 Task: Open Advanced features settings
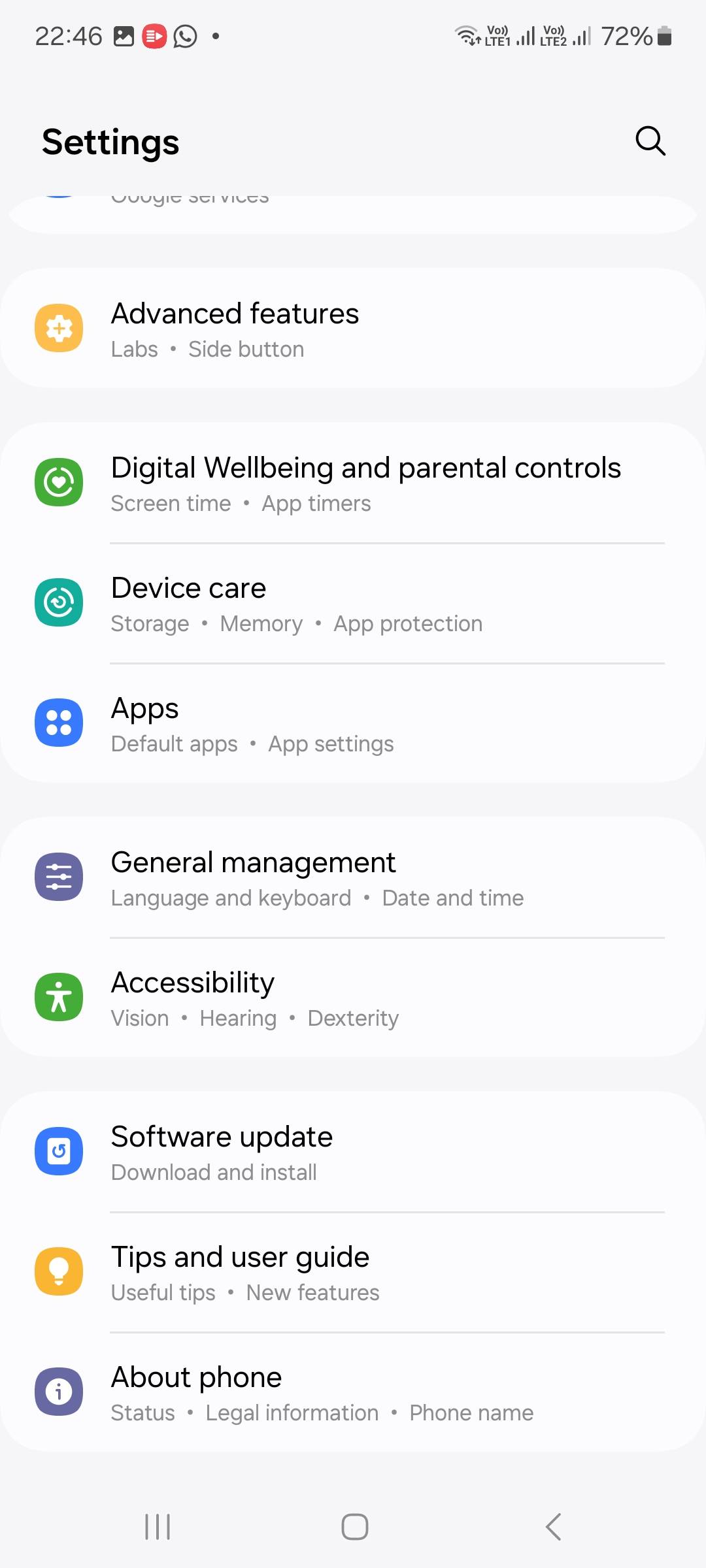point(353,329)
